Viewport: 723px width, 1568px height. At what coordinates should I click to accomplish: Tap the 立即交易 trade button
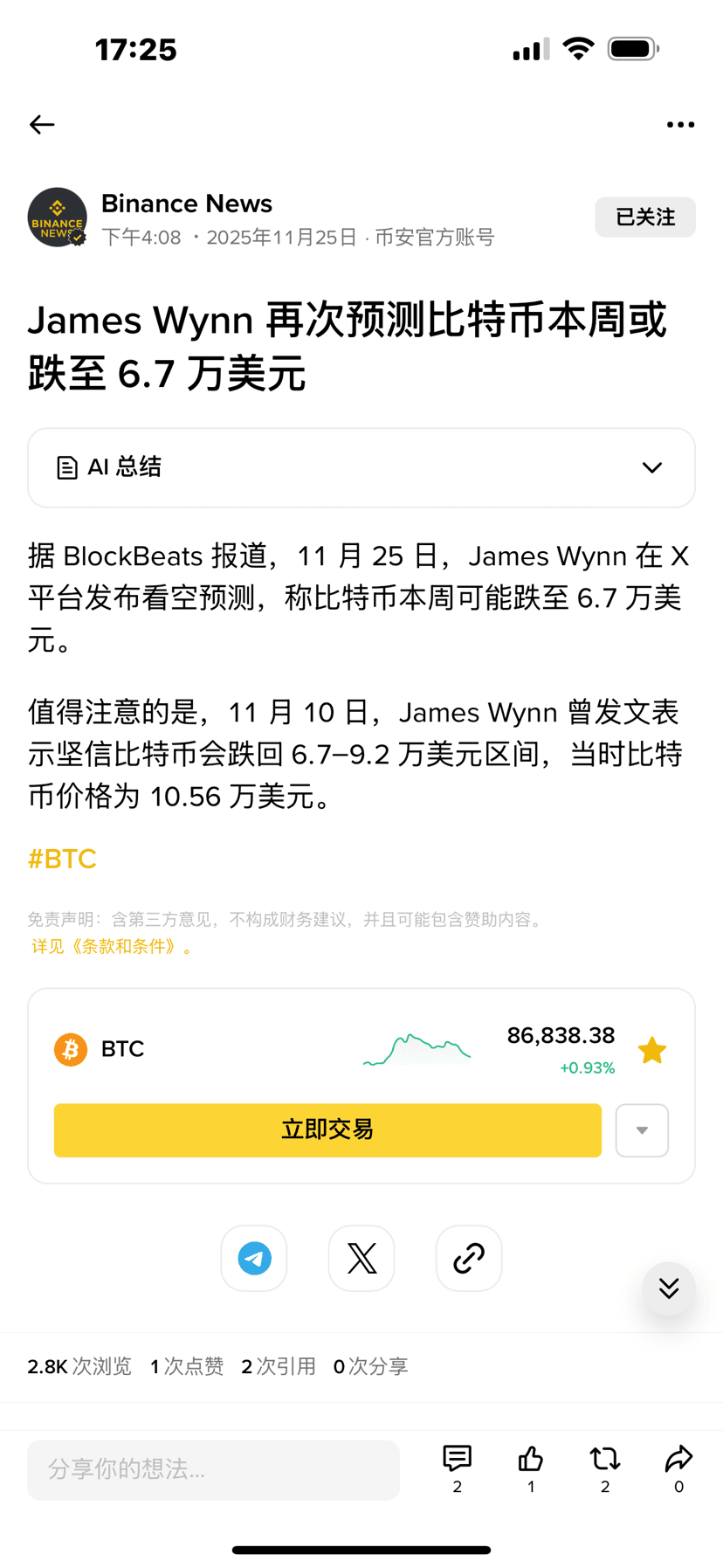click(x=327, y=1129)
